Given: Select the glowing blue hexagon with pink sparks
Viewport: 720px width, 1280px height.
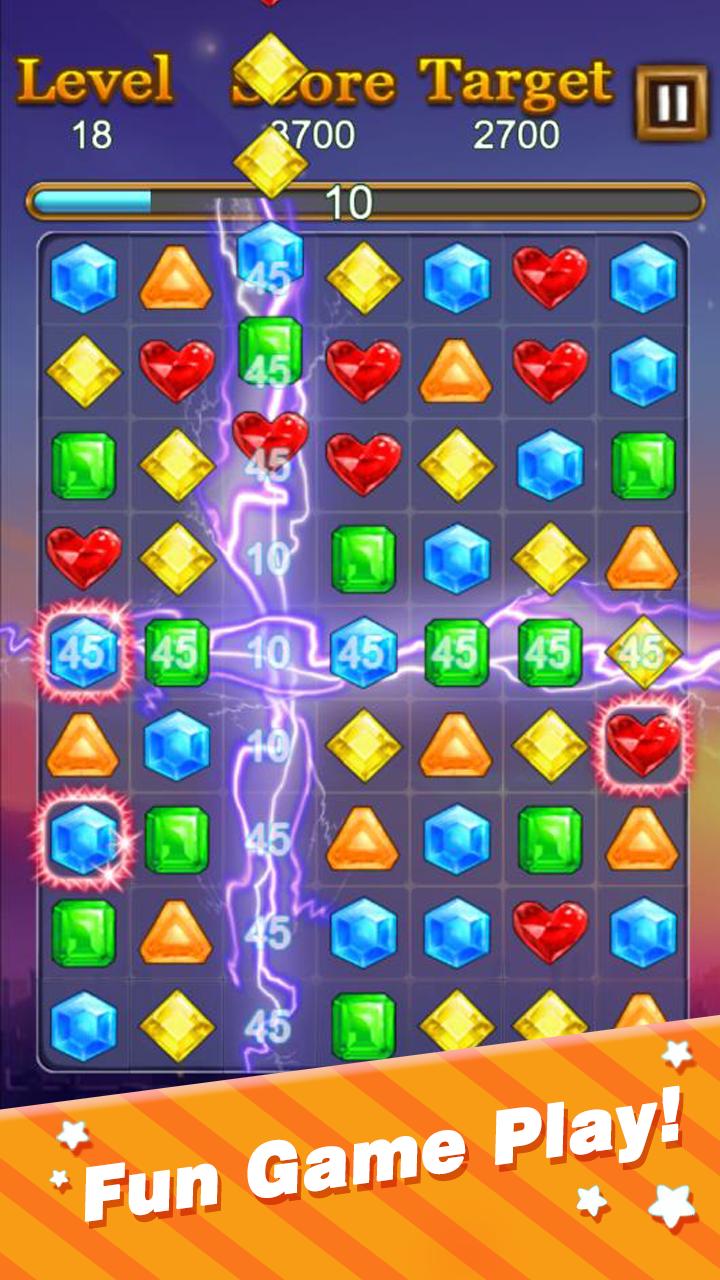Looking at the screenshot, I should [80, 840].
